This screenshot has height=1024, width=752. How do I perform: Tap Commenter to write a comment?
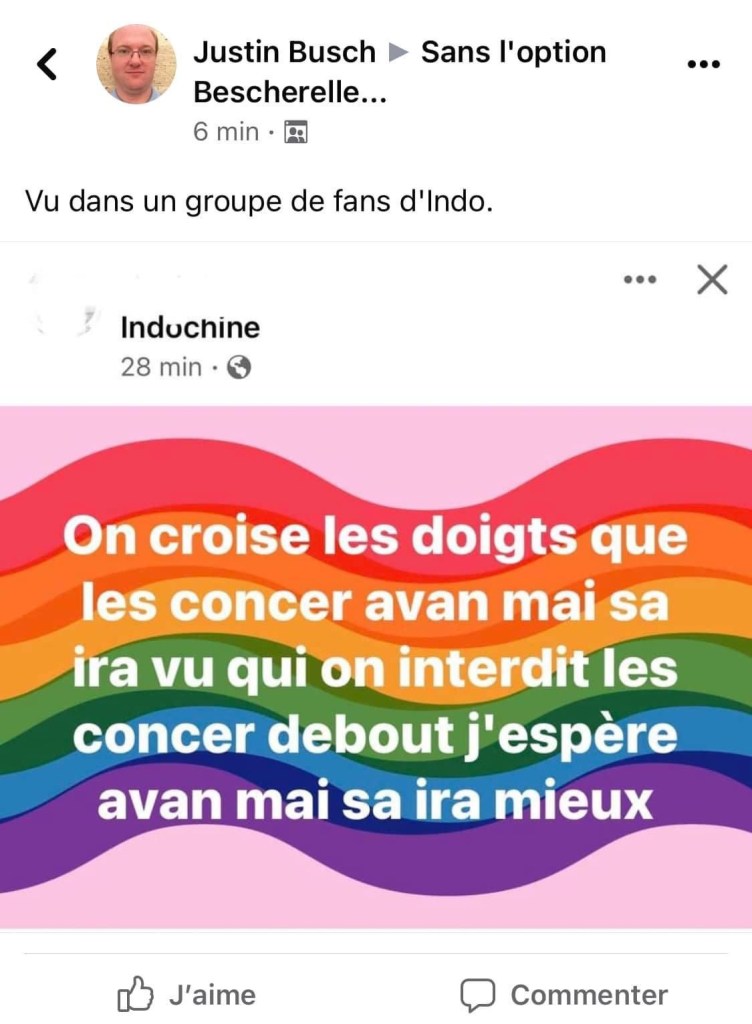(x=563, y=995)
